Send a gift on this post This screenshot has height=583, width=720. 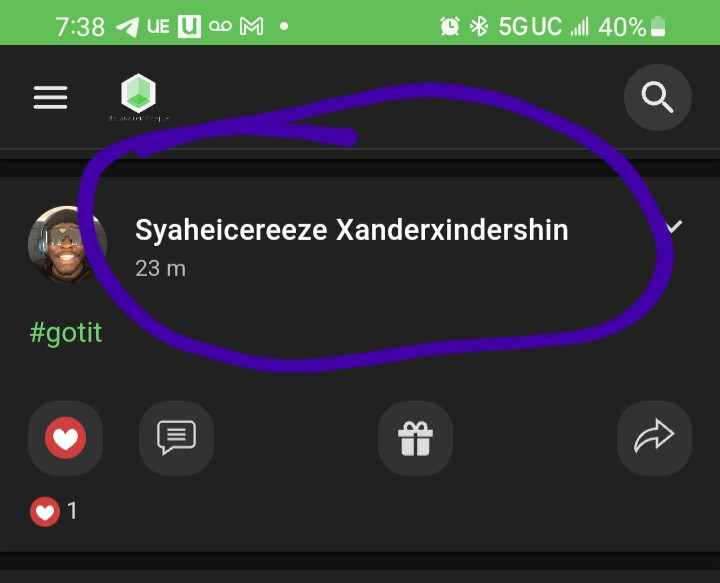tap(414, 438)
